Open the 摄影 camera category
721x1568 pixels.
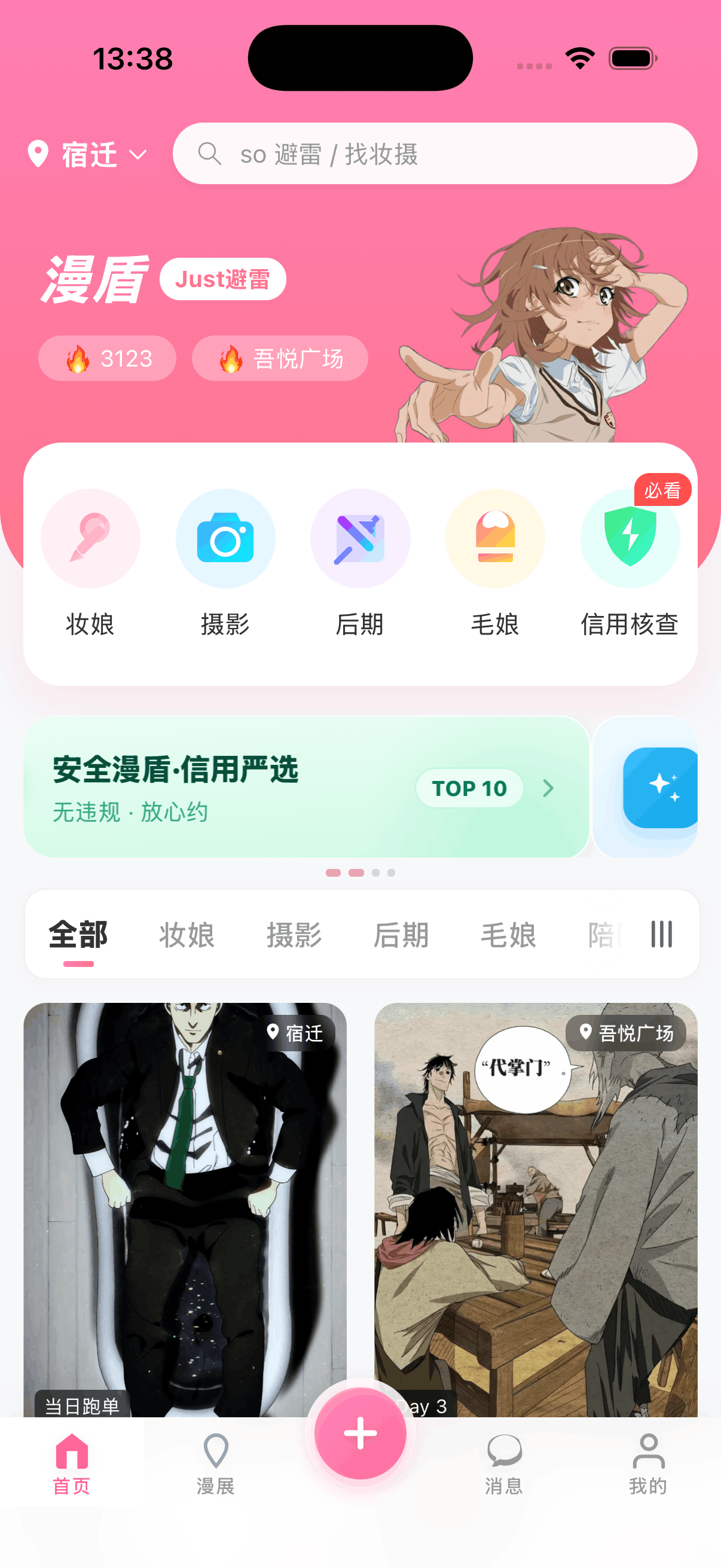(x=225, y=539)
